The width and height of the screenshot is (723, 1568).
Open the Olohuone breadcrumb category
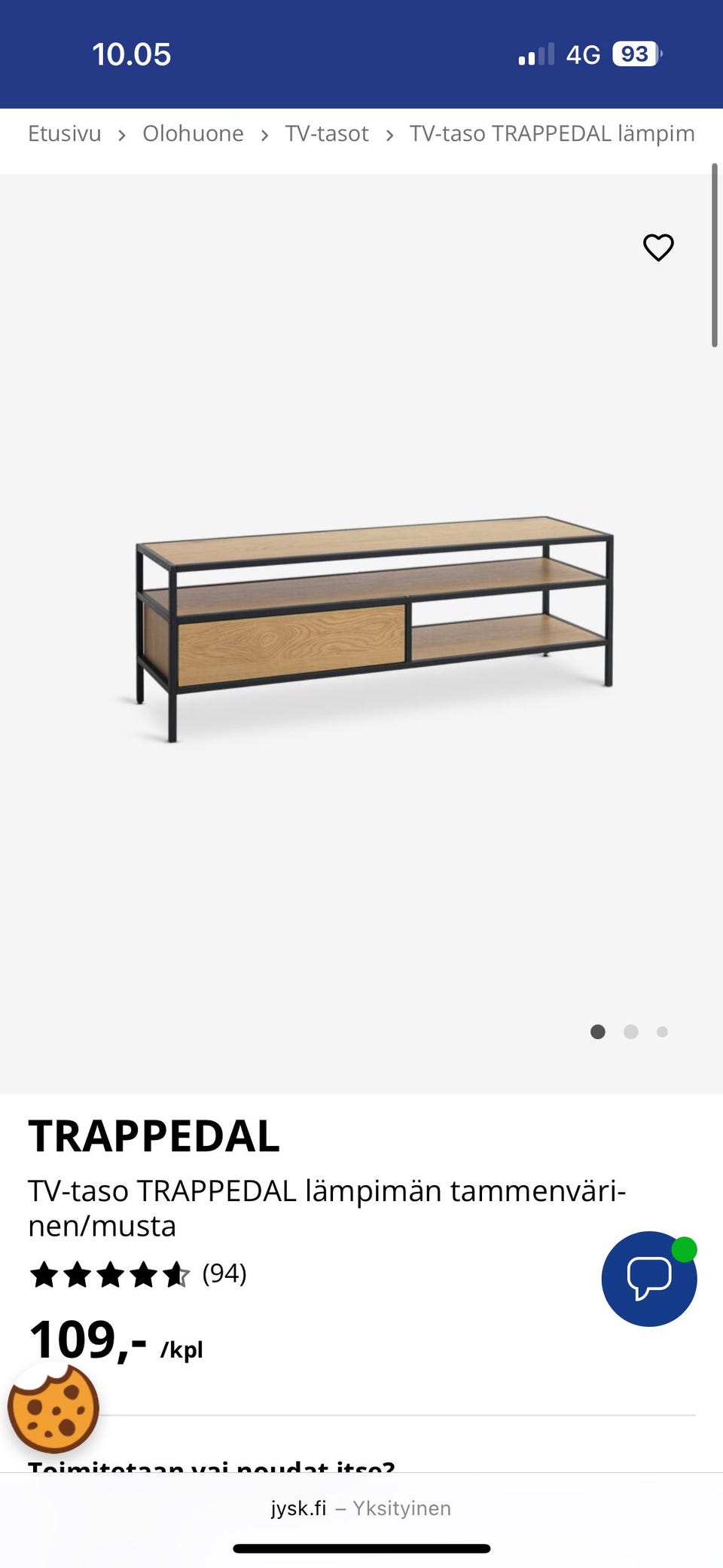[193, 133]
